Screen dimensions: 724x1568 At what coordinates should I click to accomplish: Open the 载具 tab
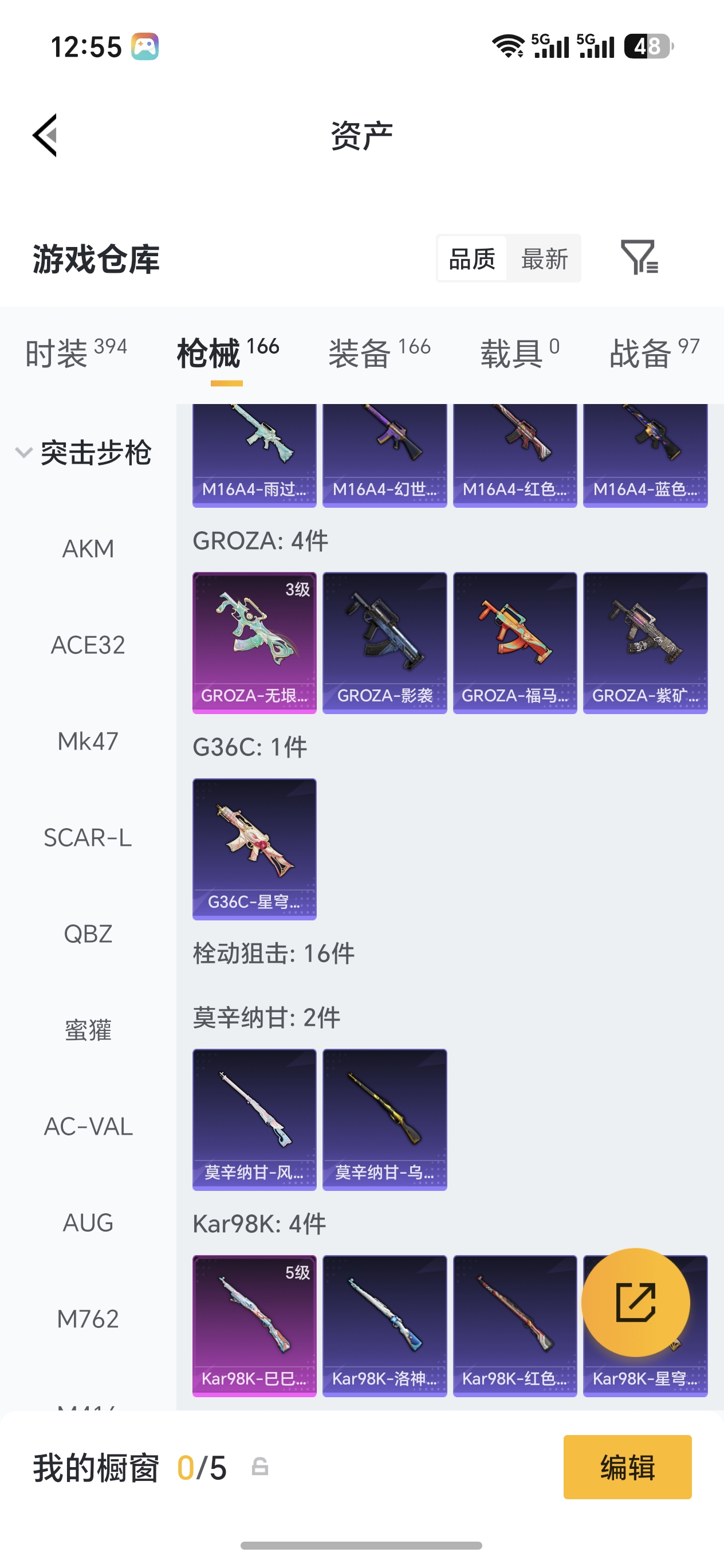pyautogui.click(x=520, y=352)
